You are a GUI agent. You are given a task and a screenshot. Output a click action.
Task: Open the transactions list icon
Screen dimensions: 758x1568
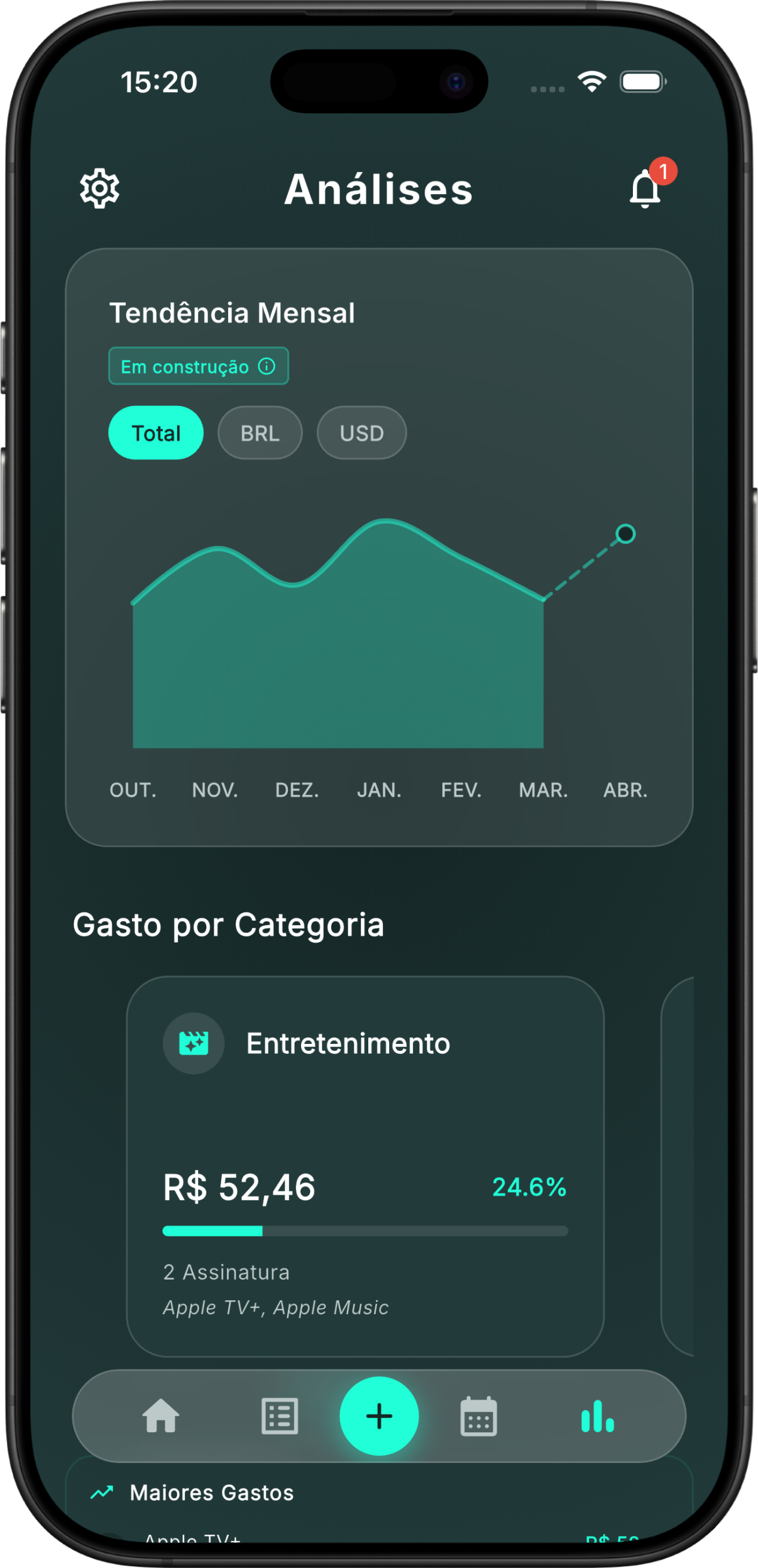(278, 1417)
